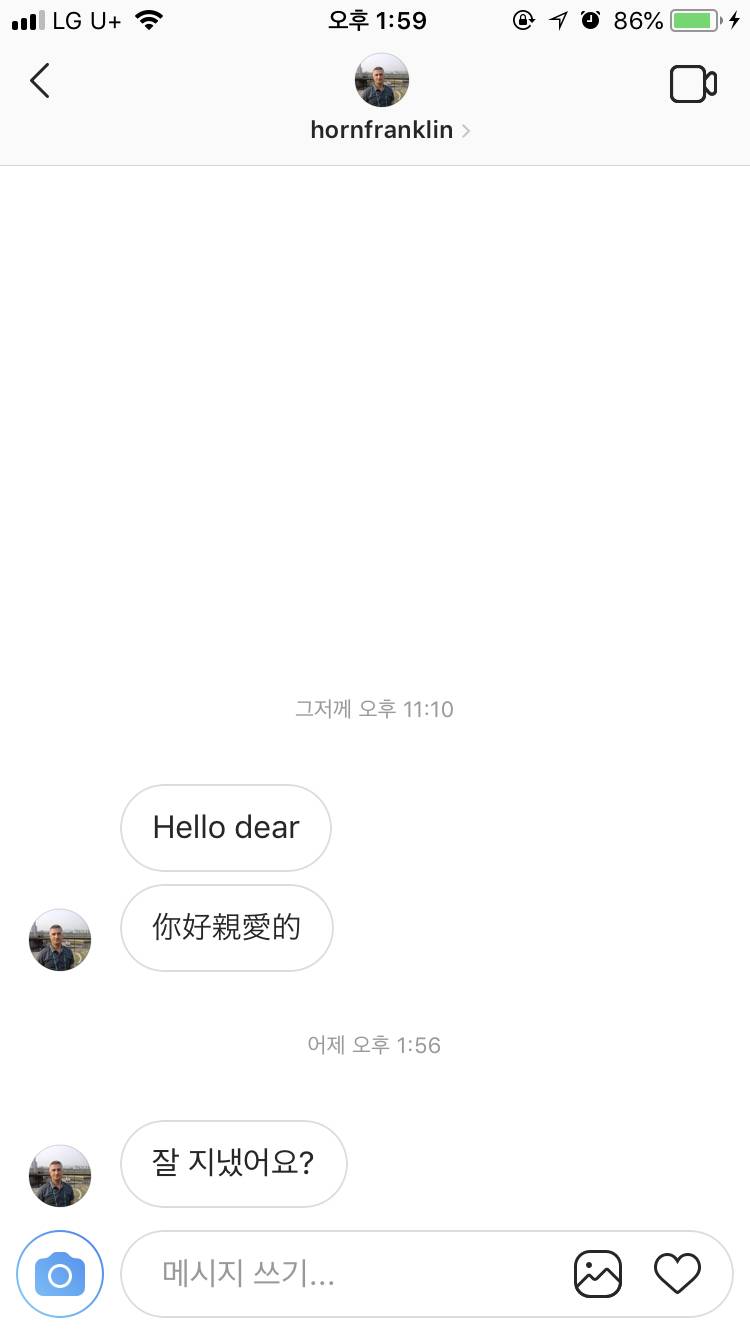Tap the username hornfranklin to view details
Screen dimensions: 750x1334
381,130
